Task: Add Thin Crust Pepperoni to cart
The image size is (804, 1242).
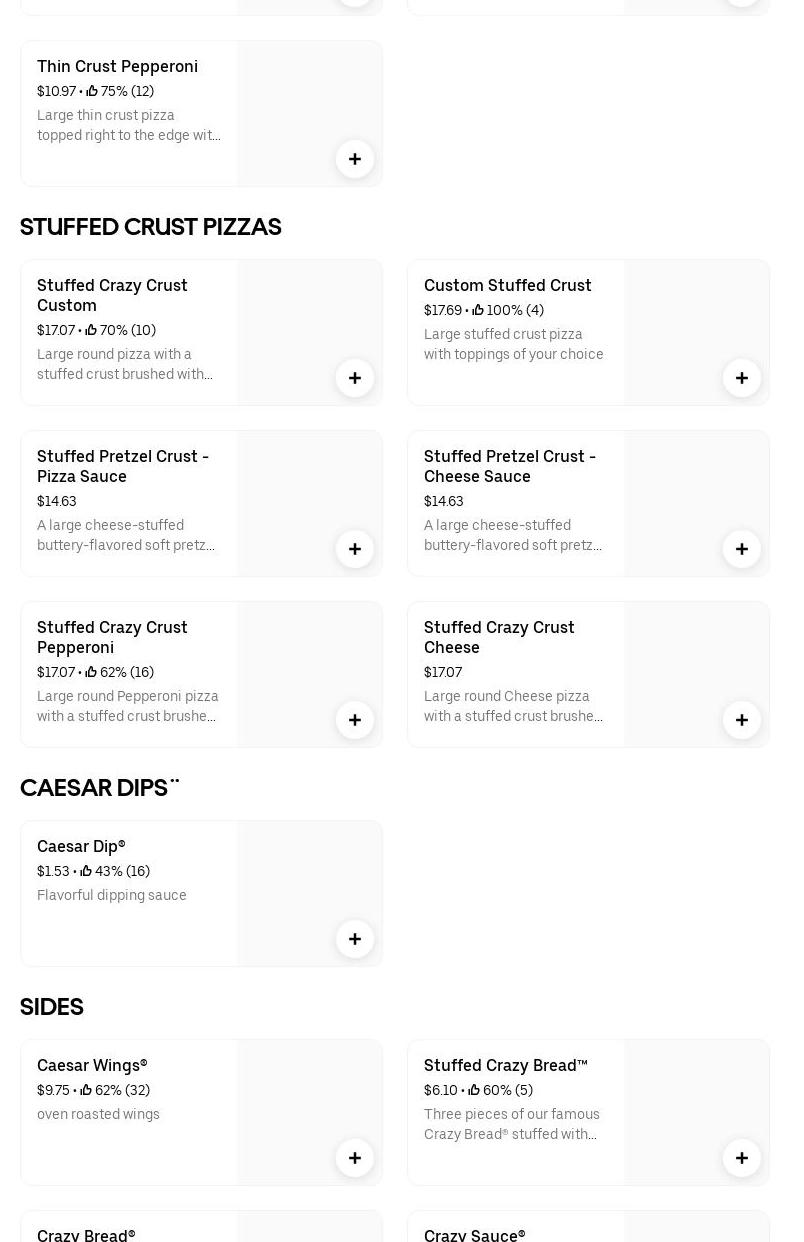Action: (355, 159)
